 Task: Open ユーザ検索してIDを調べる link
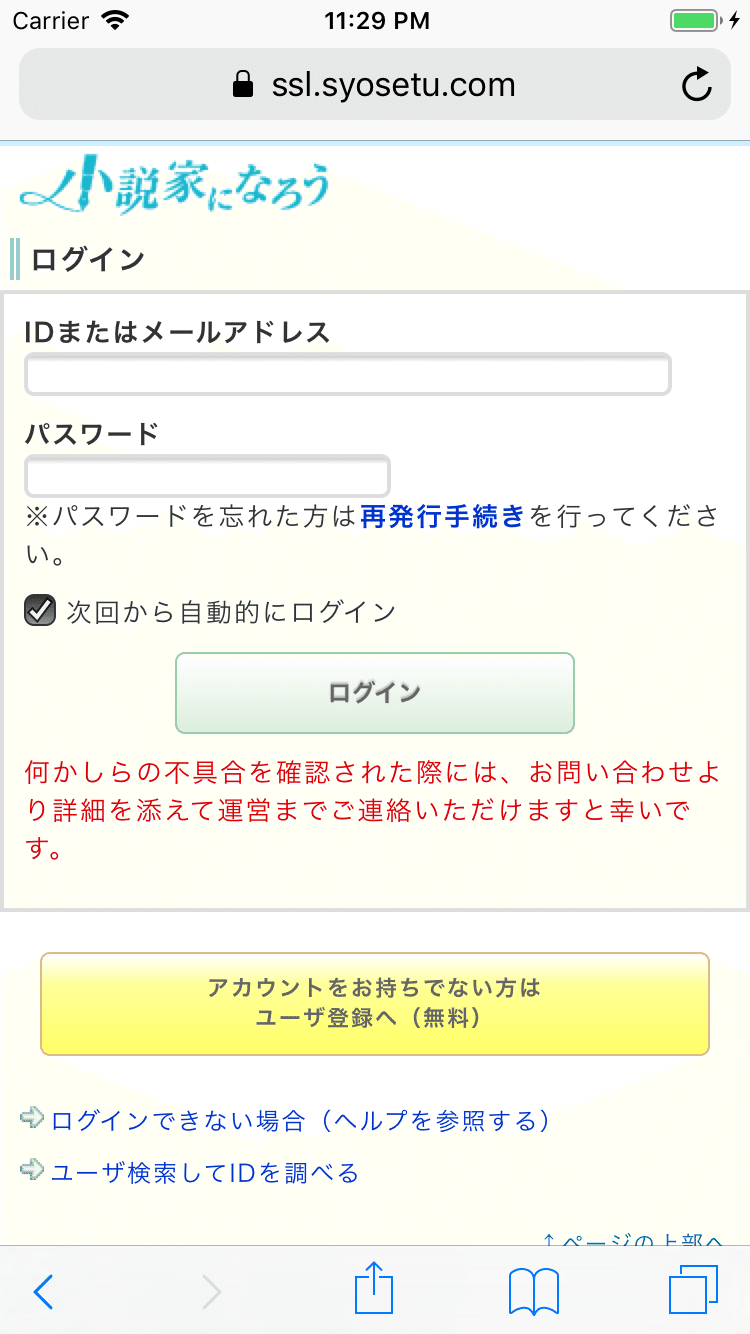coord(205,1172)
